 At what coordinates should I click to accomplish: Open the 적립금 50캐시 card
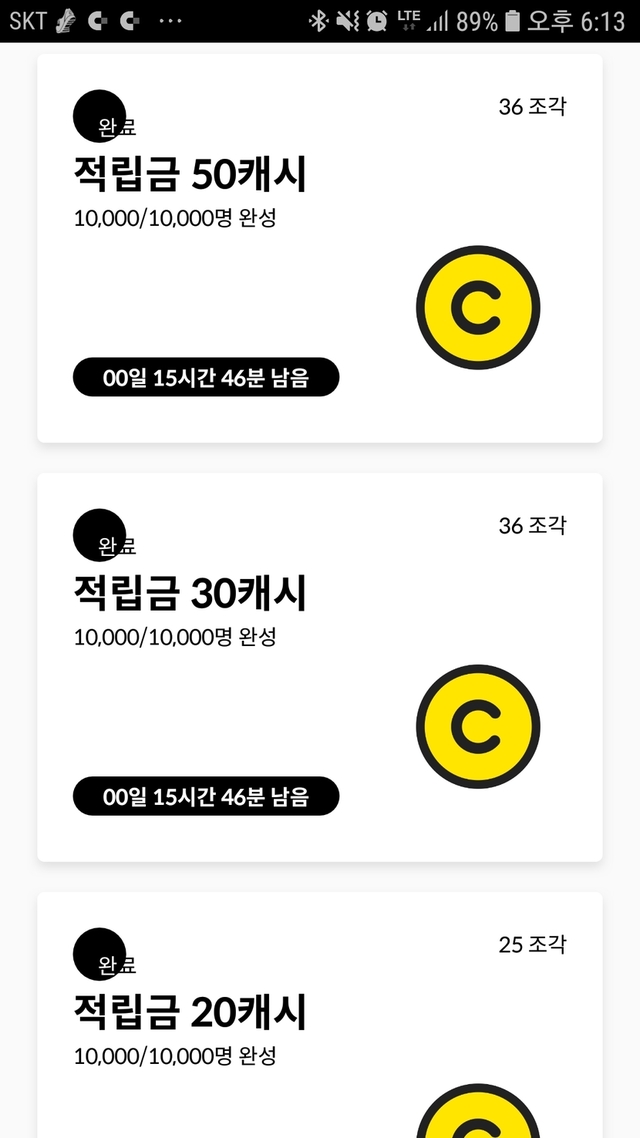coord(319,248)
